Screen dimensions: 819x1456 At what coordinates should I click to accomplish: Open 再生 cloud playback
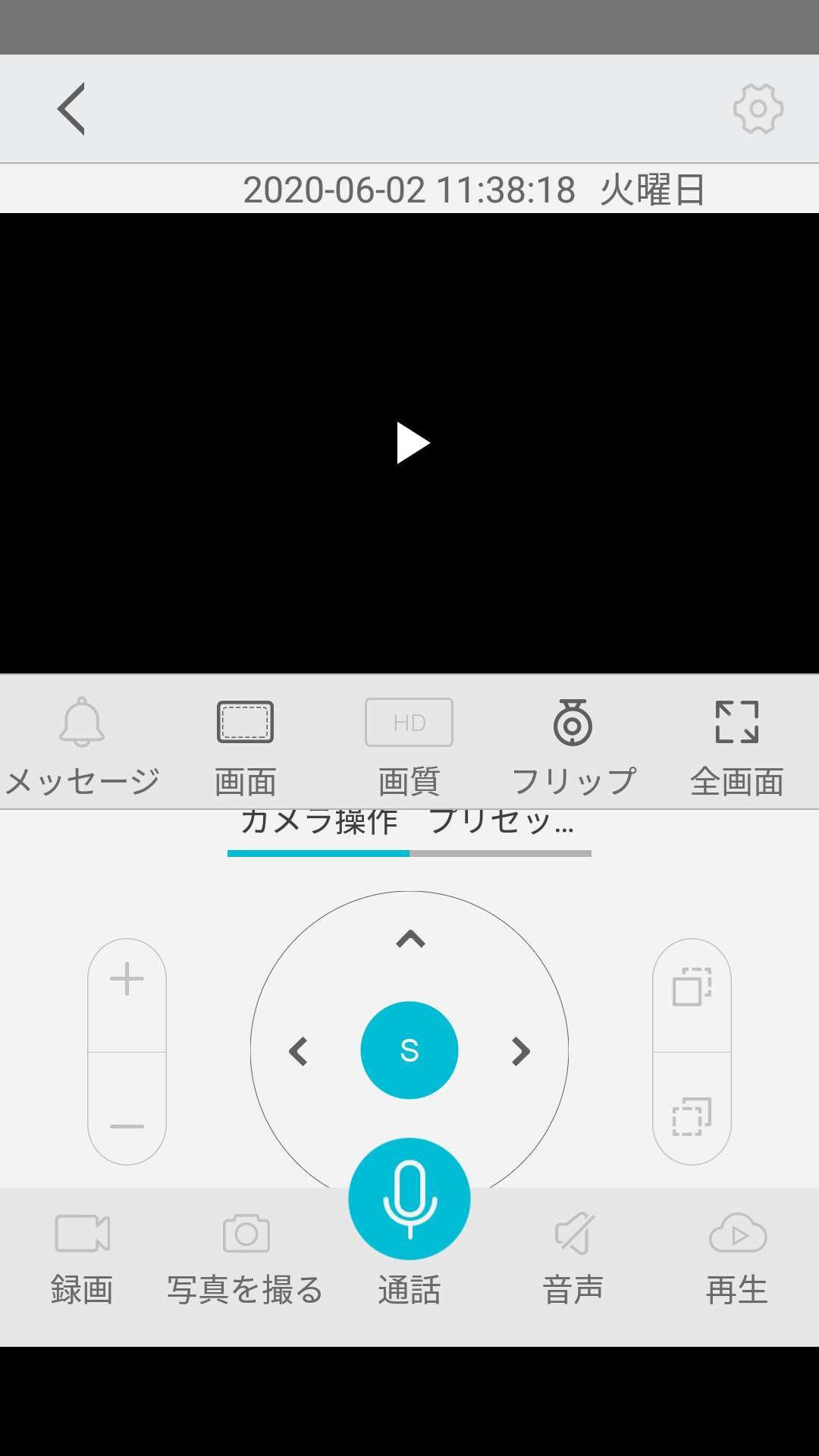pyautogui.click(x=737, y=1259)
